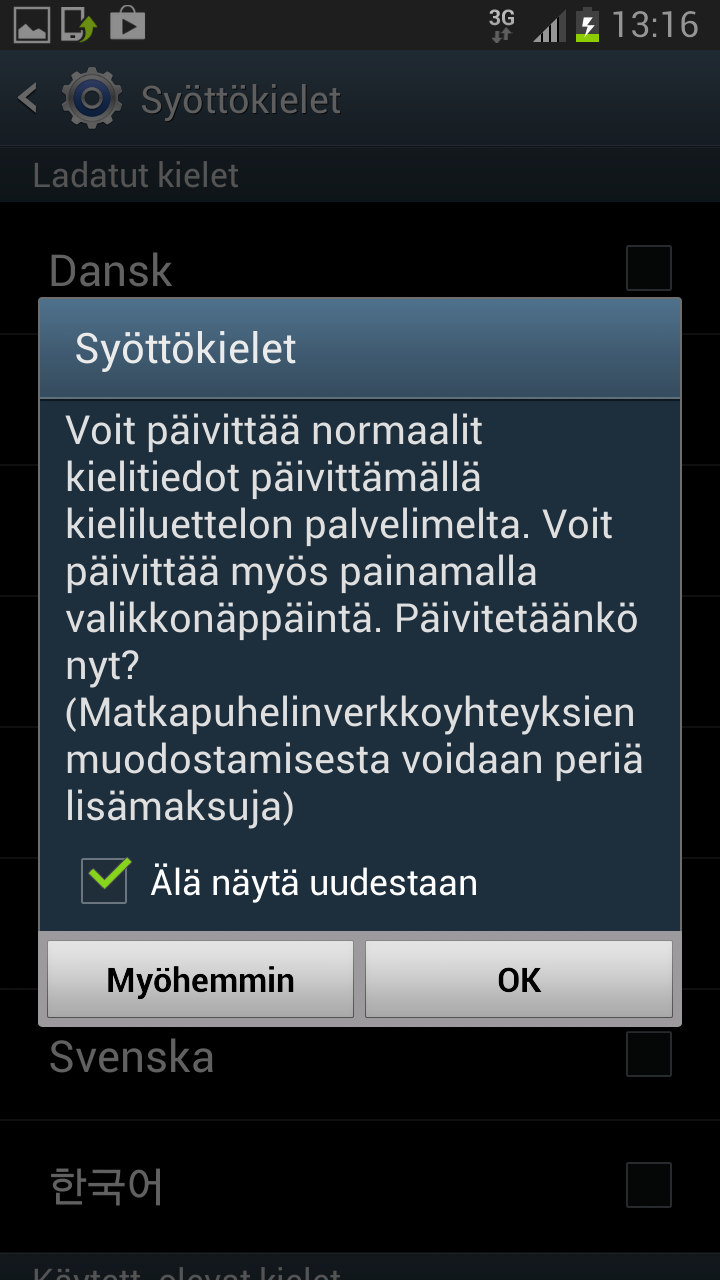720x1280 pixels.
Task: Uncheck the Älä näytä uudestaan checkbox
Action: click(x=105, y=881)
